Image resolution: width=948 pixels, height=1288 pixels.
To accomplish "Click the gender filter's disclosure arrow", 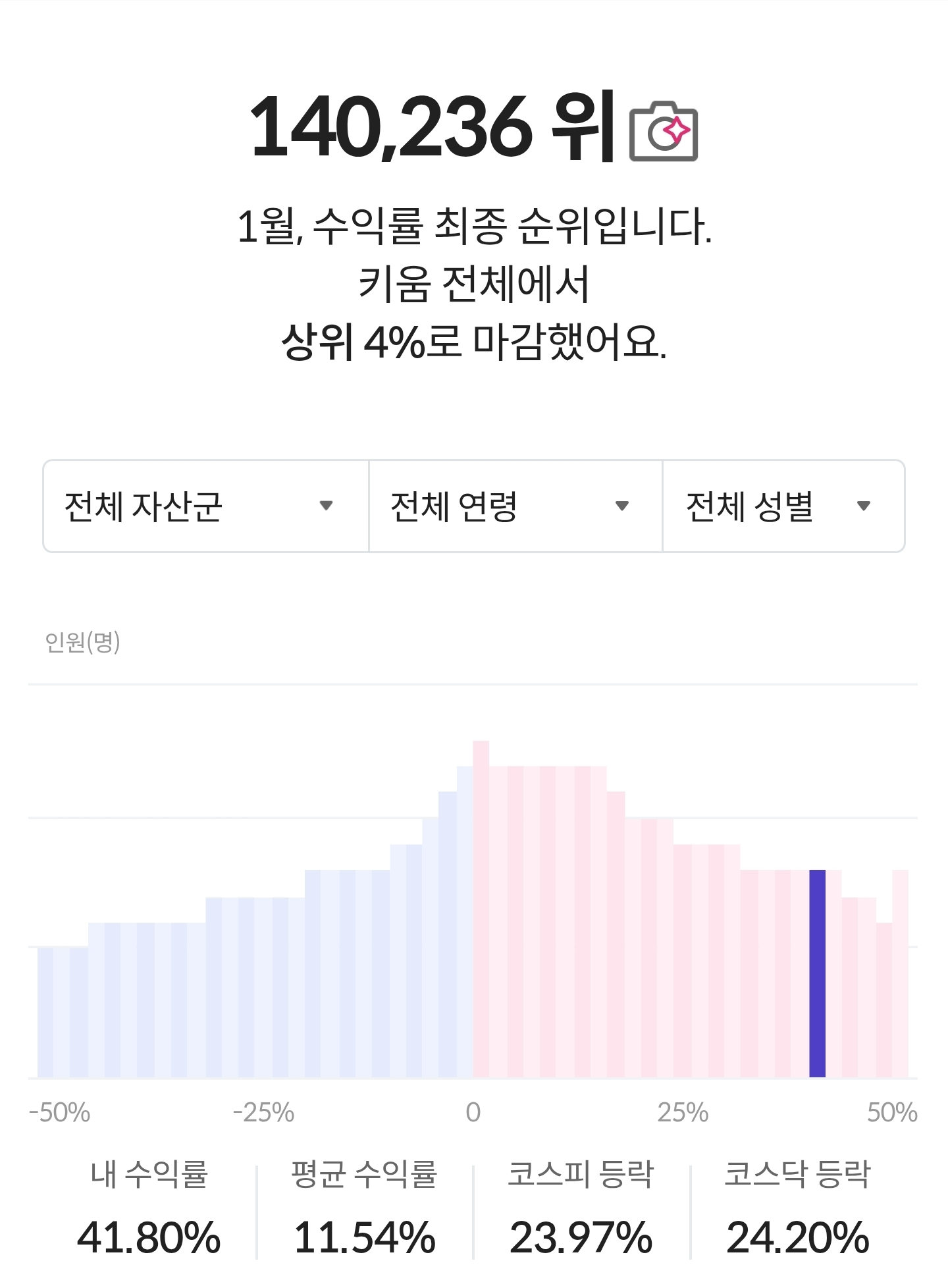I will (x=864, y=506).
